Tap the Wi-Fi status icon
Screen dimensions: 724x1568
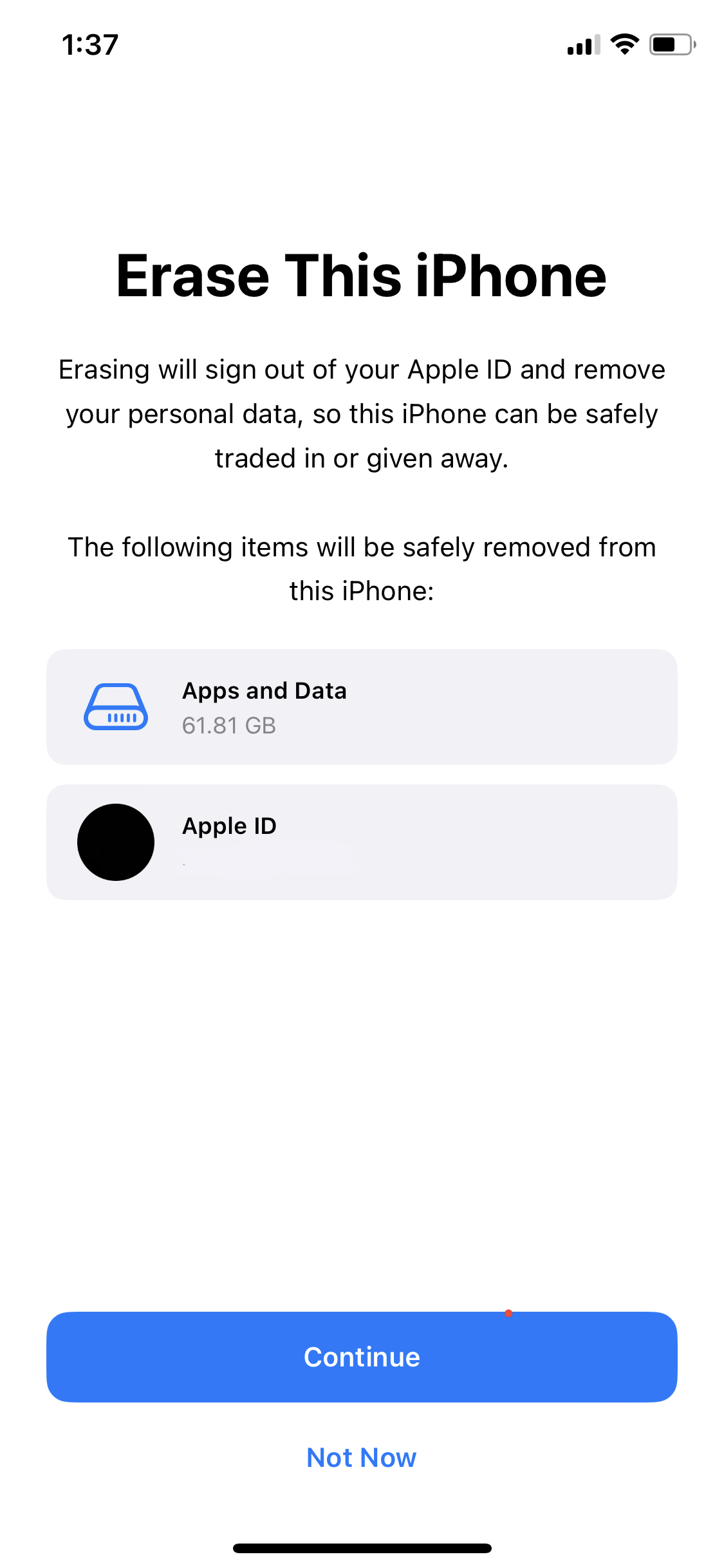click(x=622, y=44)
